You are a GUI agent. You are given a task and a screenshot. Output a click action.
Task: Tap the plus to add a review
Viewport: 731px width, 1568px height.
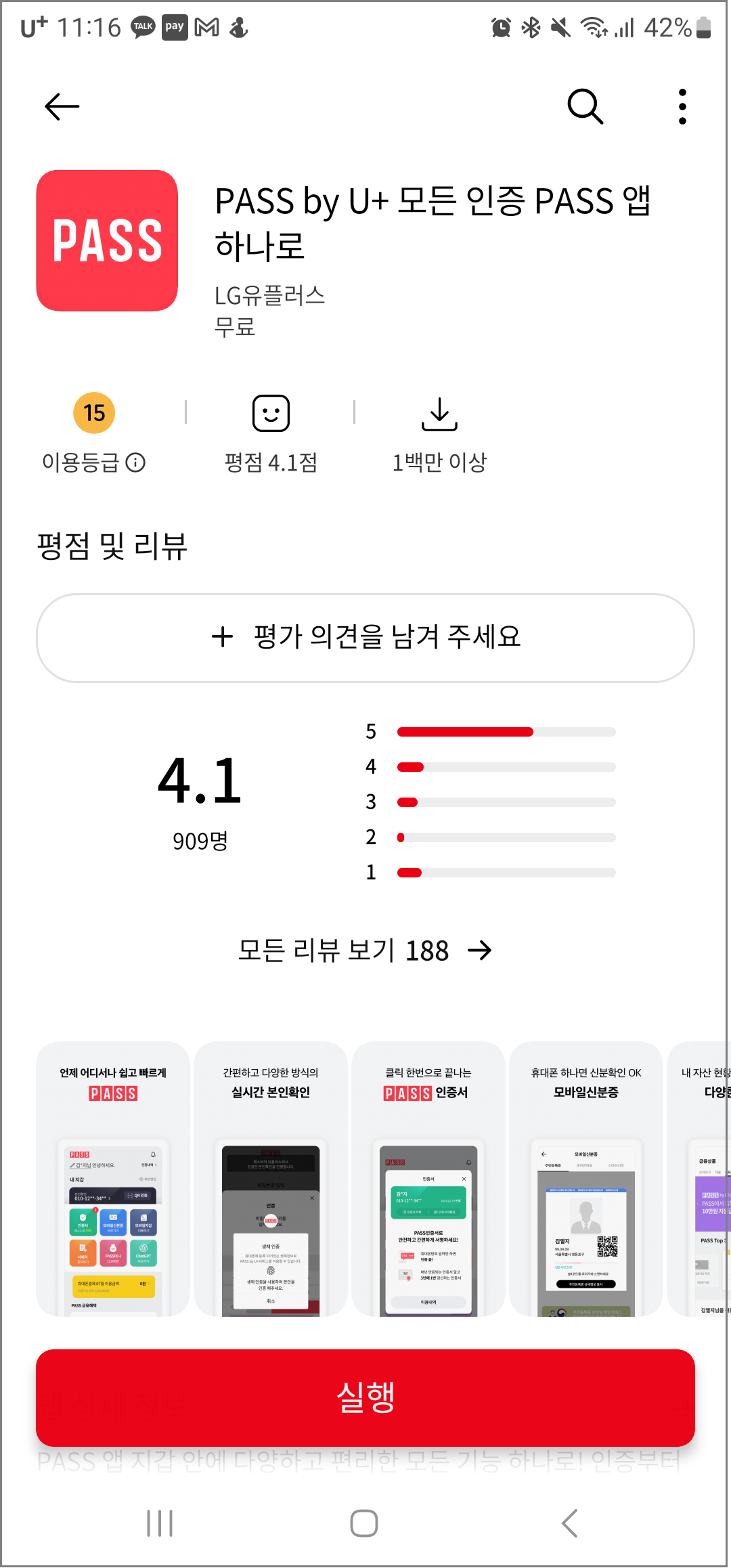[x=223, y=637]
